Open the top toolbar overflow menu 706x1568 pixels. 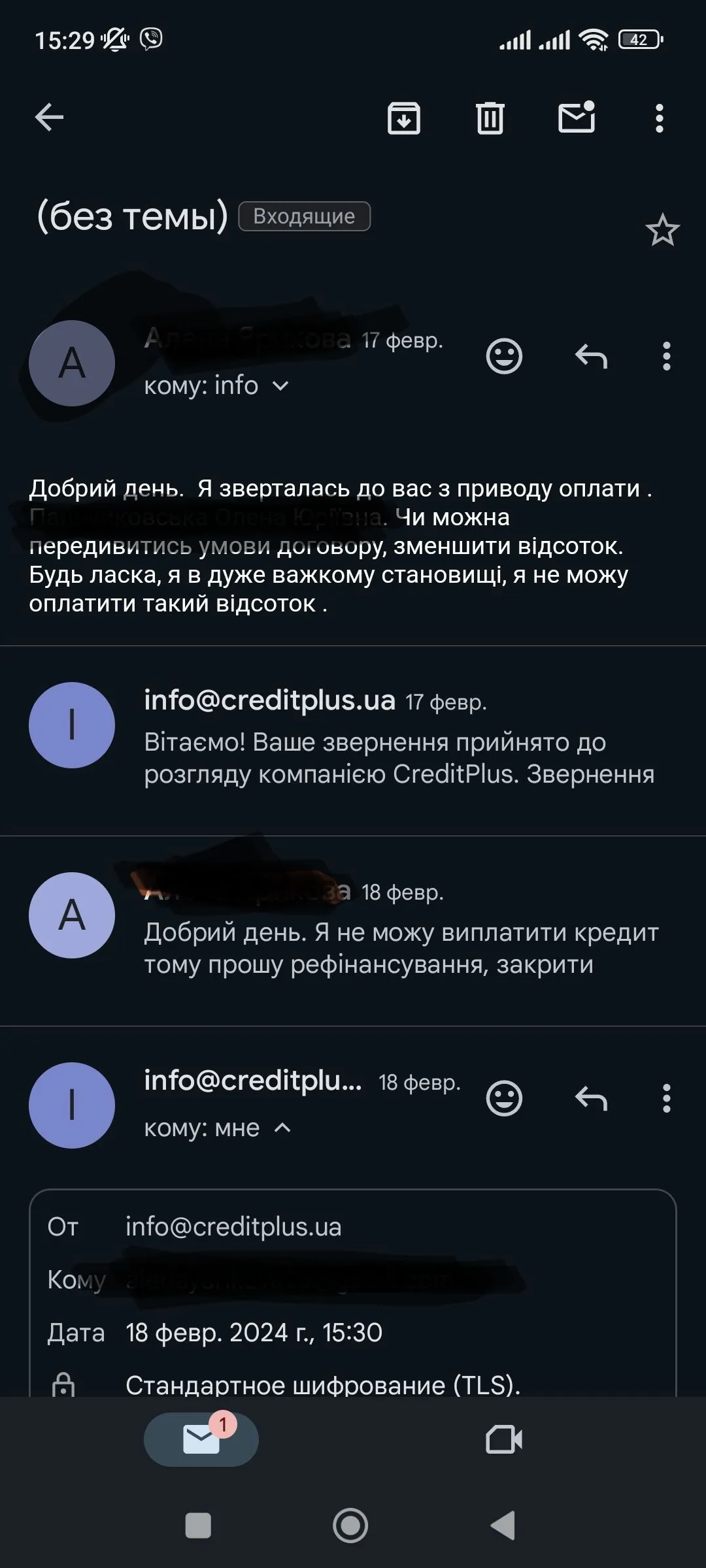pos(660,118)
